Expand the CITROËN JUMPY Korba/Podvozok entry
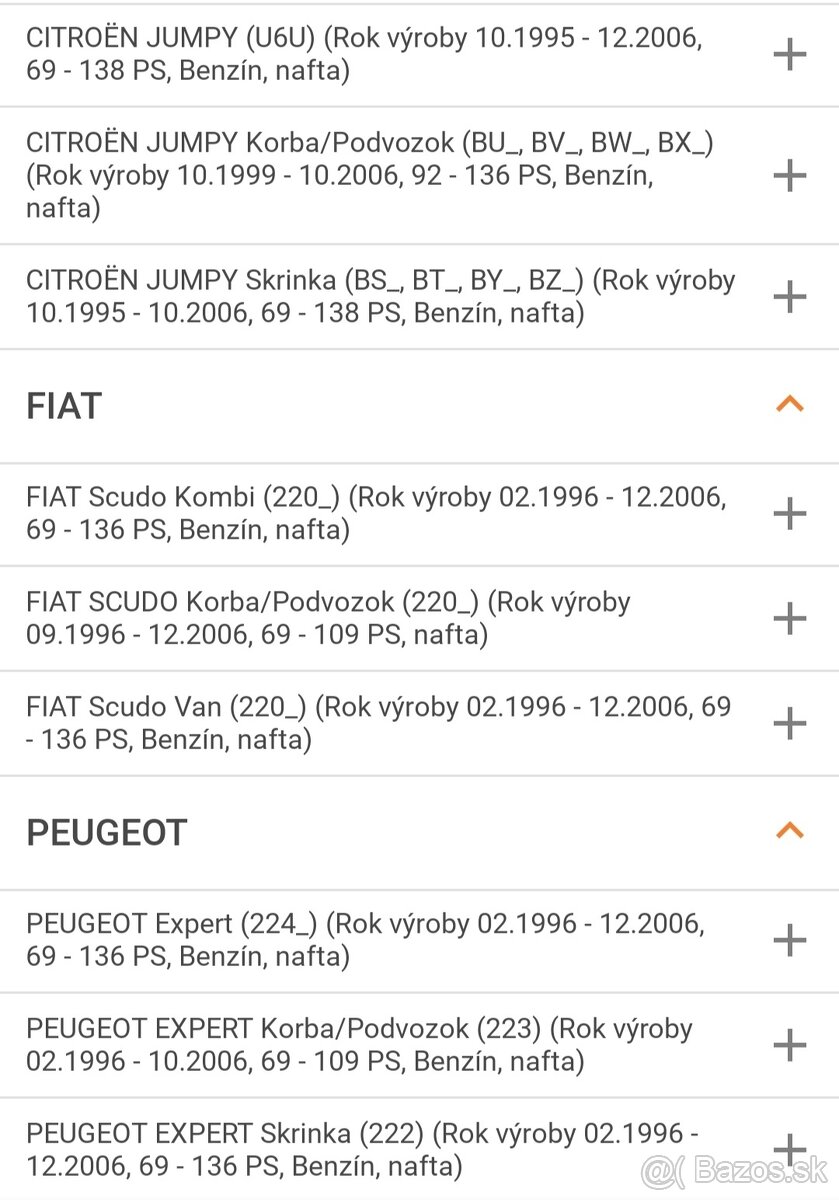 pyautogui.click(x=791, y=175)
